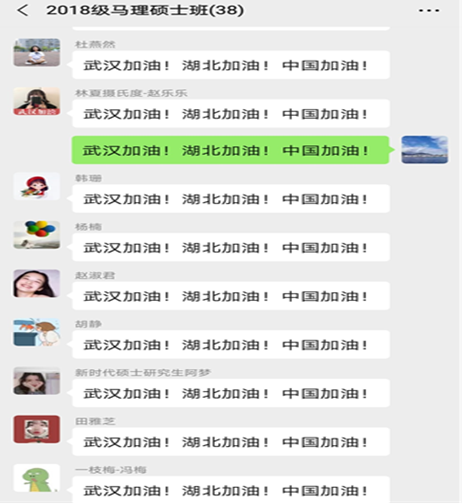This screenshot has width=463, height=504.
Task: Open 韩珊's profile picture
Action: tap(37, 186)
